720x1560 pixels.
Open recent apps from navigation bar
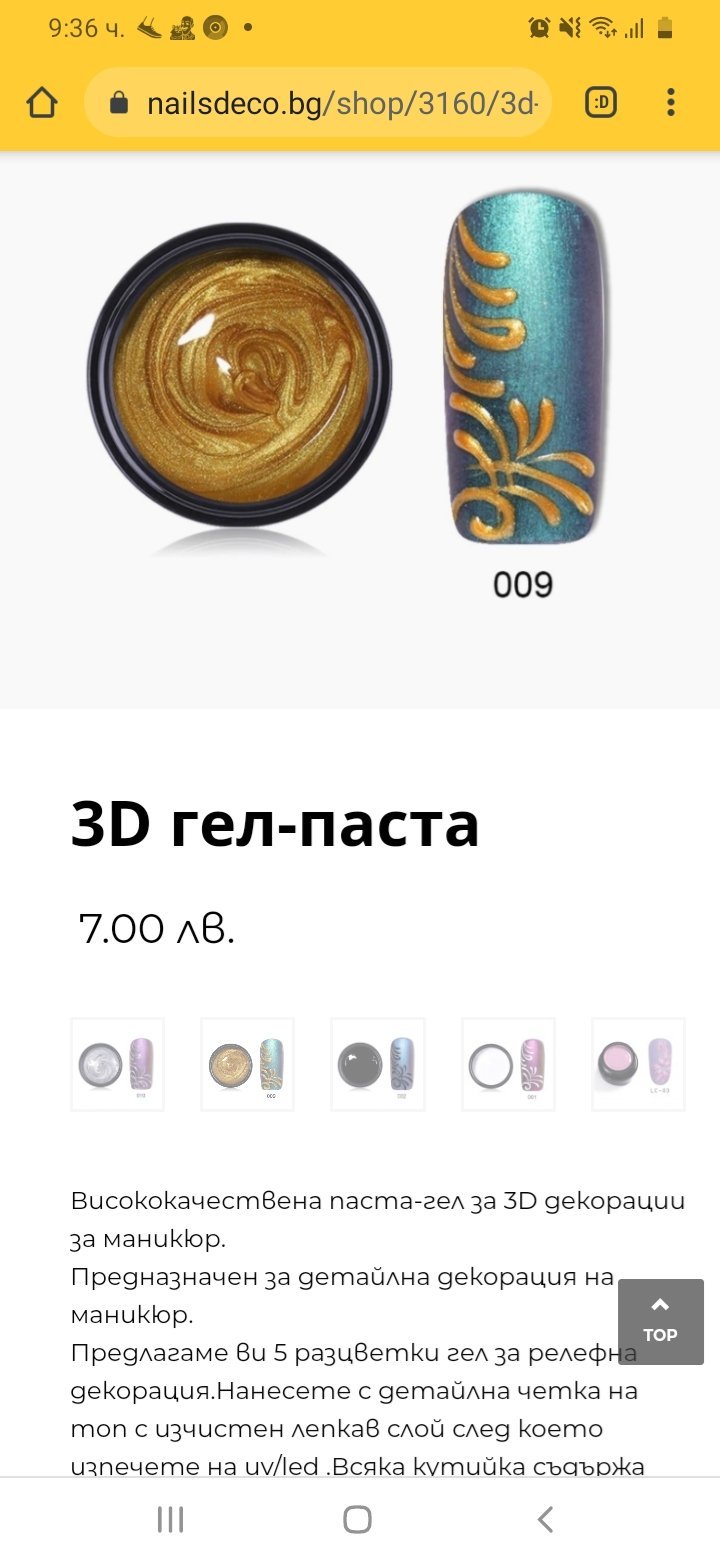[171, 1520]
